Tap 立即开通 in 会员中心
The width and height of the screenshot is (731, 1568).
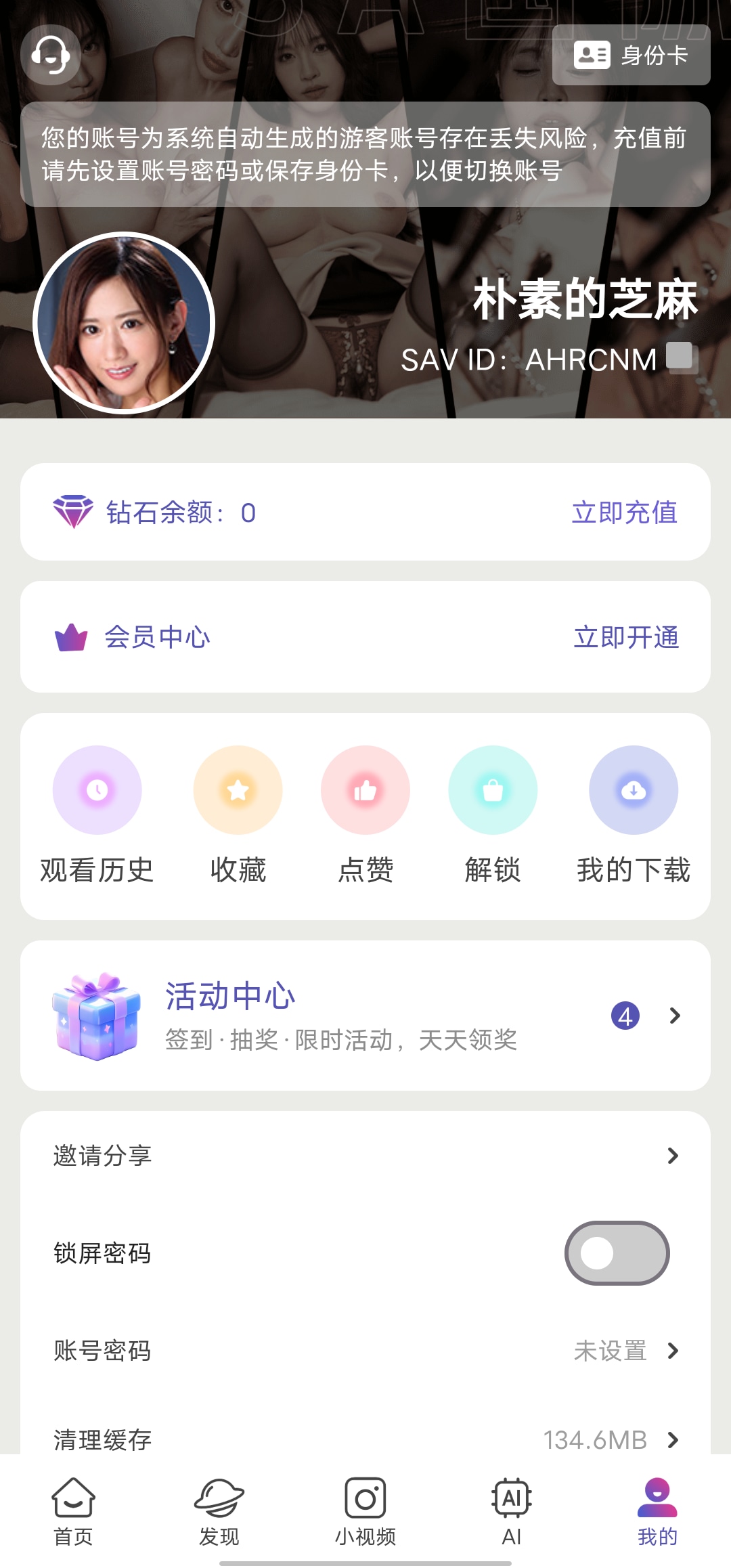pos(626,637)
